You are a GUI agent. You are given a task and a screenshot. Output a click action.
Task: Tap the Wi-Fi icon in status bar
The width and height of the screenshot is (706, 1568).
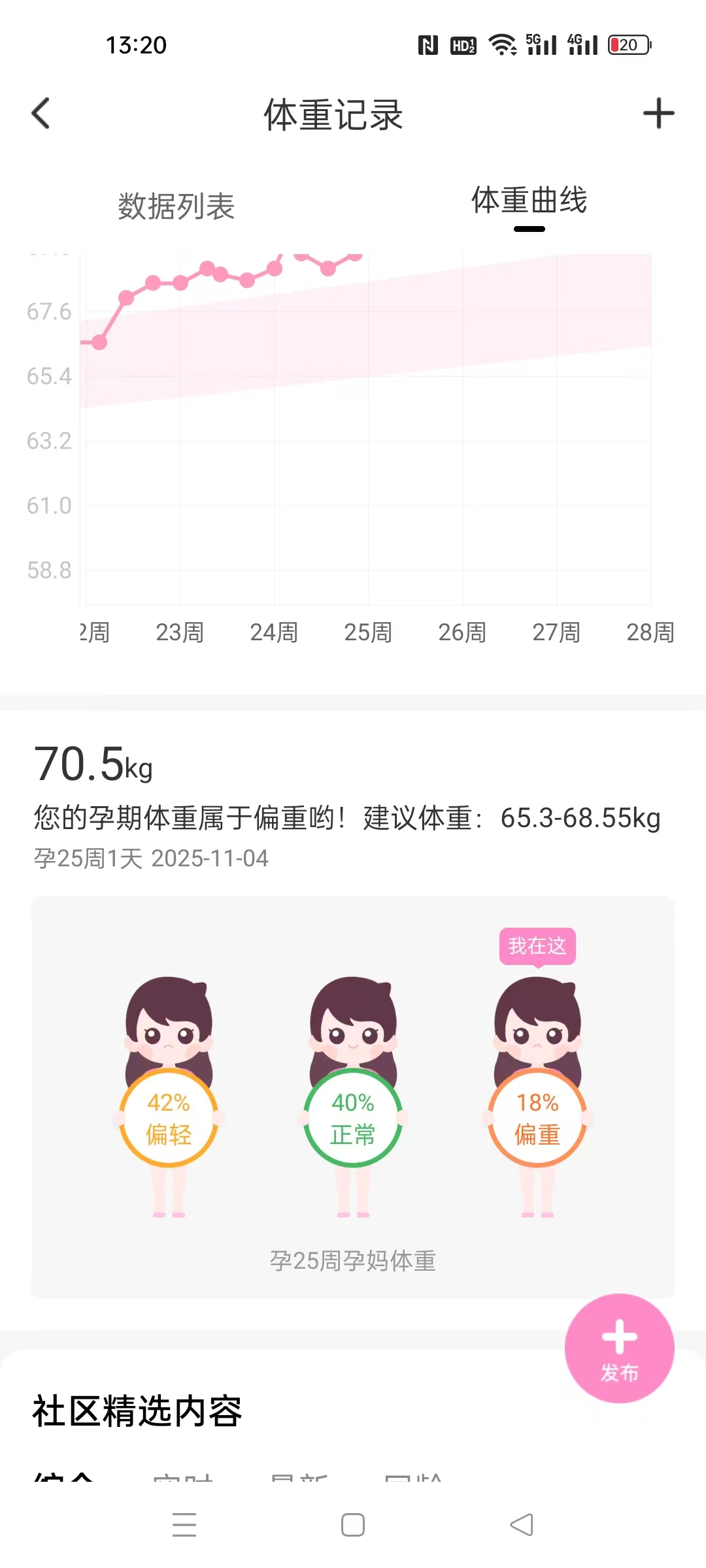click(x=502, y=45)
